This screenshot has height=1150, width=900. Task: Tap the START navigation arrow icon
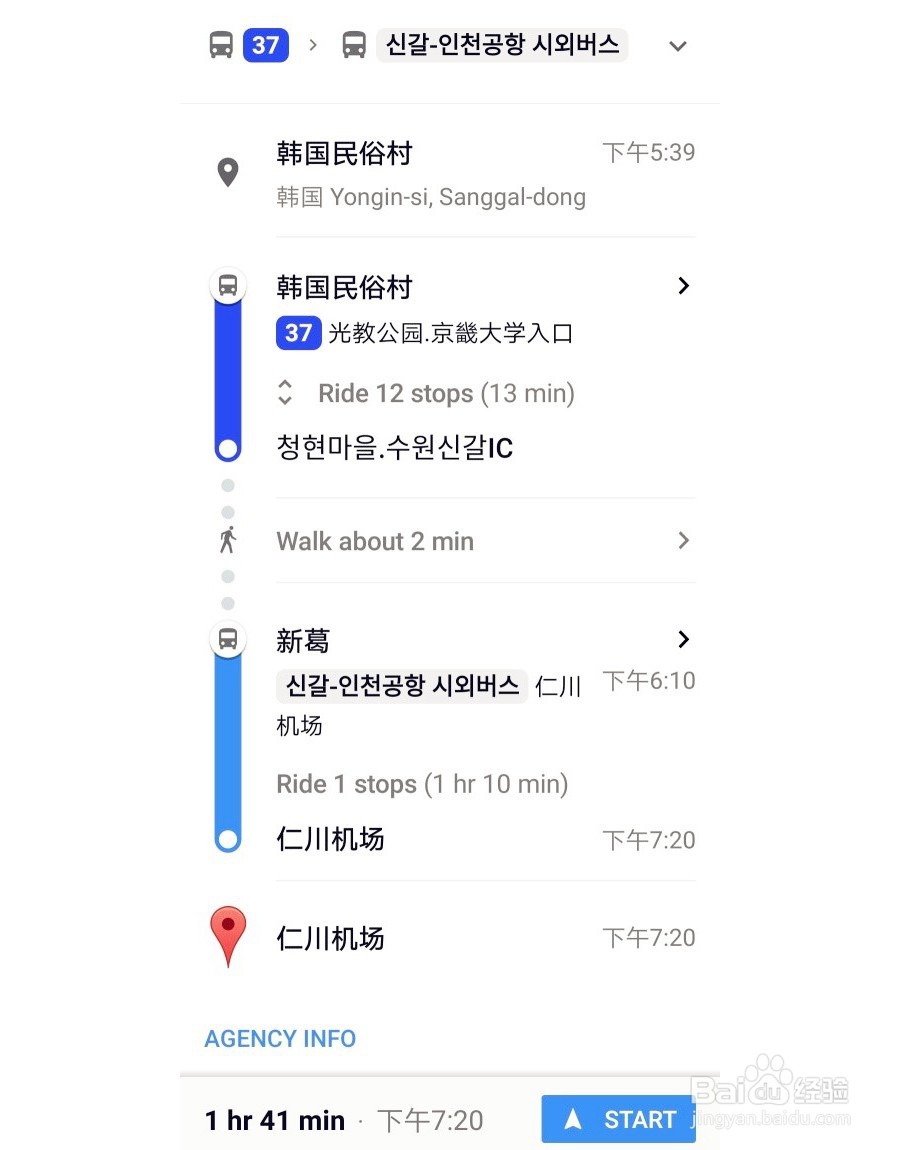pos(573,1119)
